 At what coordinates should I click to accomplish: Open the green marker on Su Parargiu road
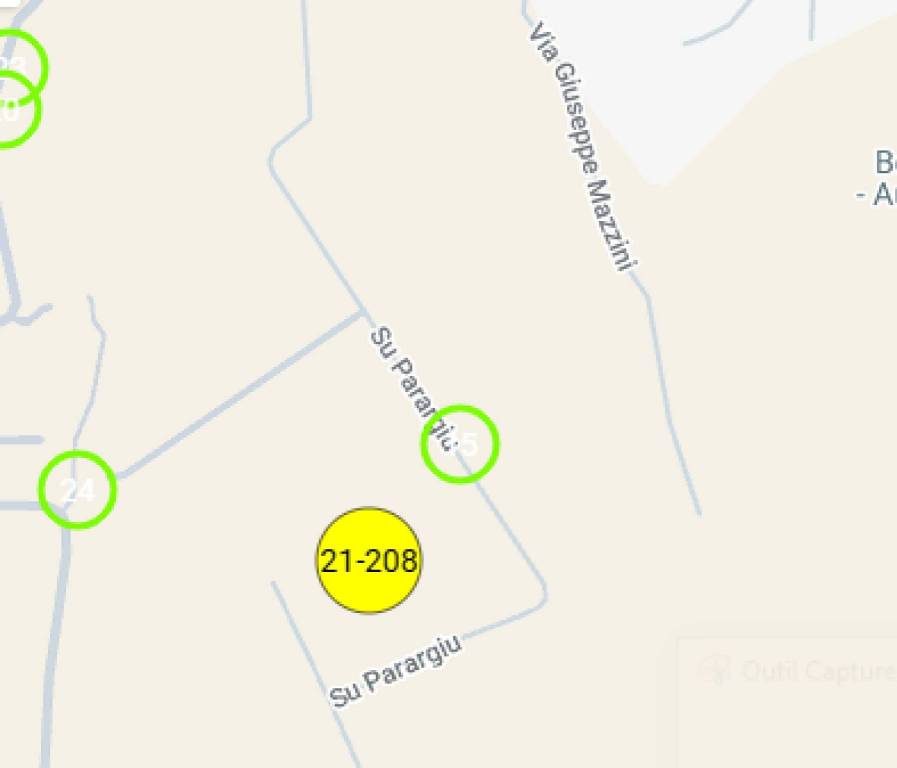click(460, 444)
